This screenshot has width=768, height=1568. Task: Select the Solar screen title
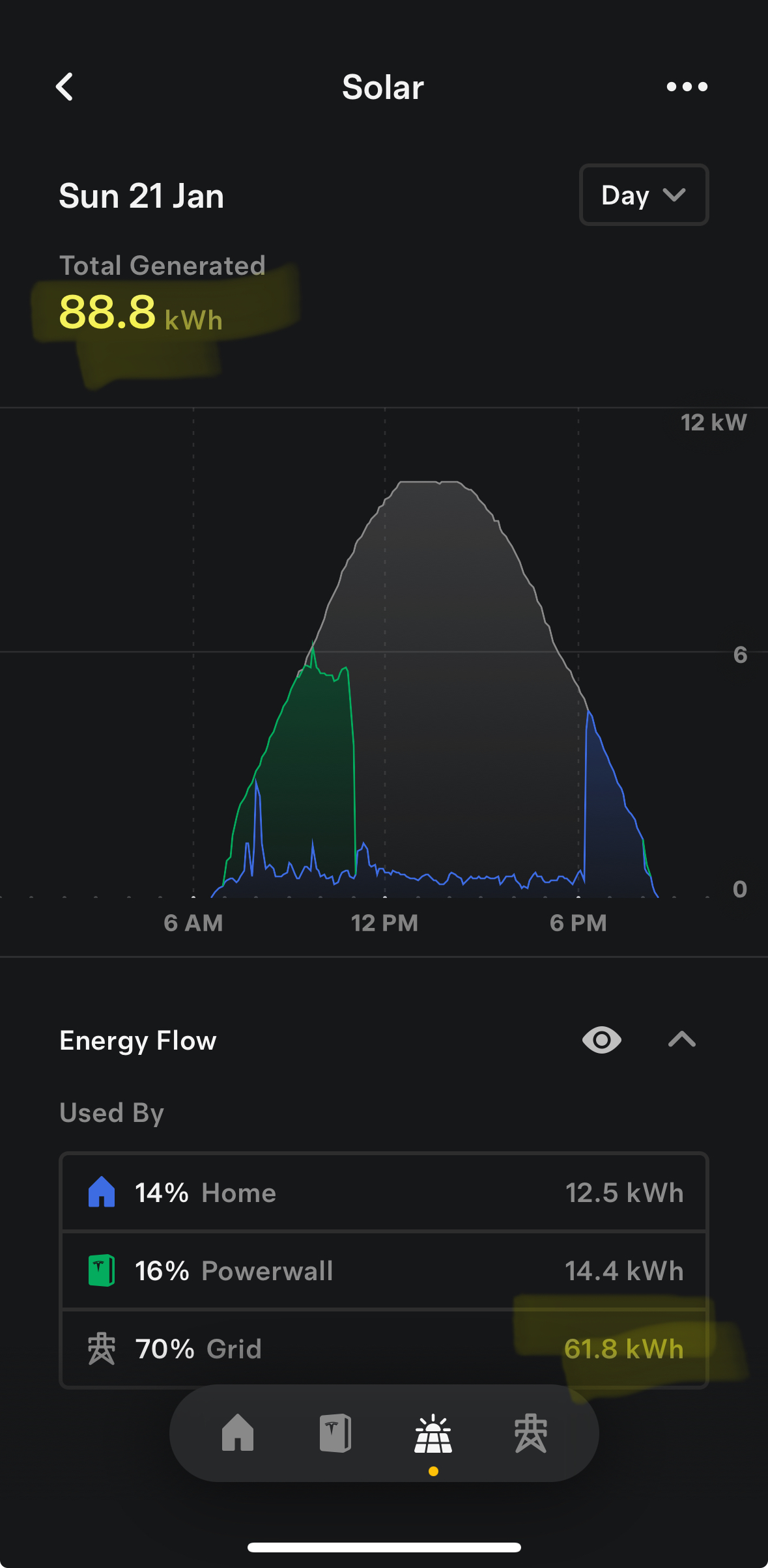(x=383, y=87)
